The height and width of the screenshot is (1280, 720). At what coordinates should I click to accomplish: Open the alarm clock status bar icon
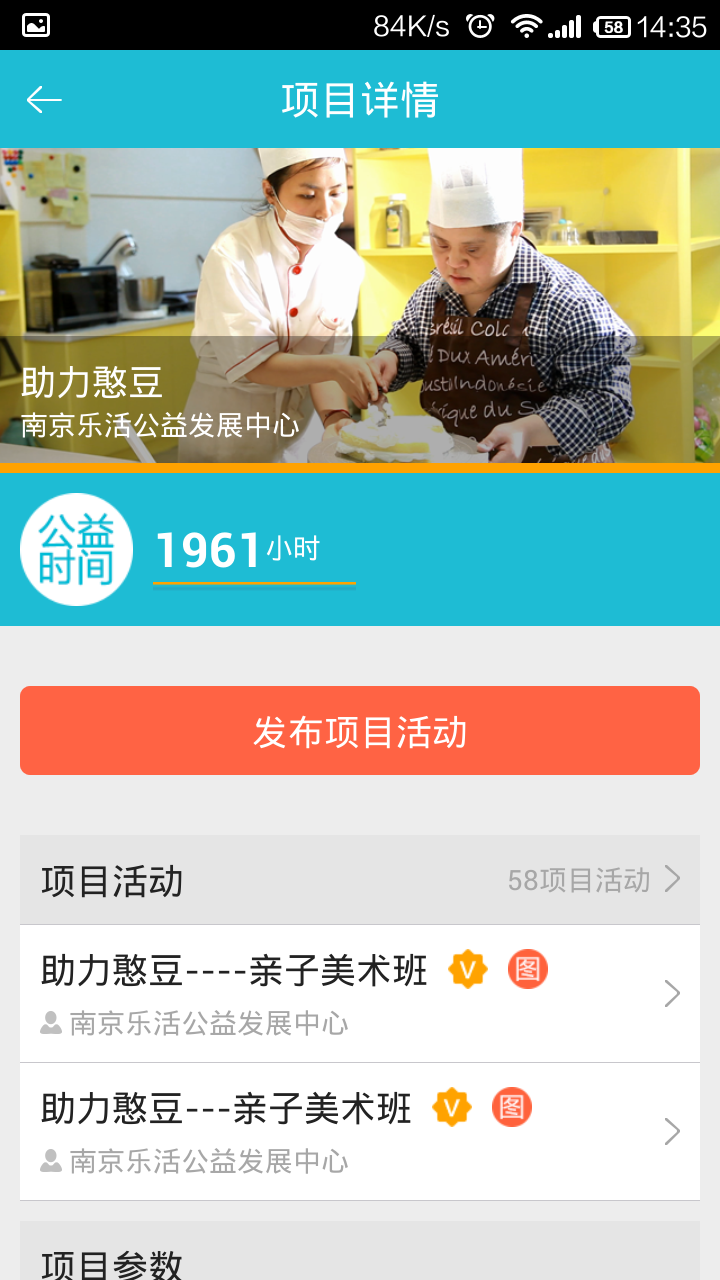481,27
